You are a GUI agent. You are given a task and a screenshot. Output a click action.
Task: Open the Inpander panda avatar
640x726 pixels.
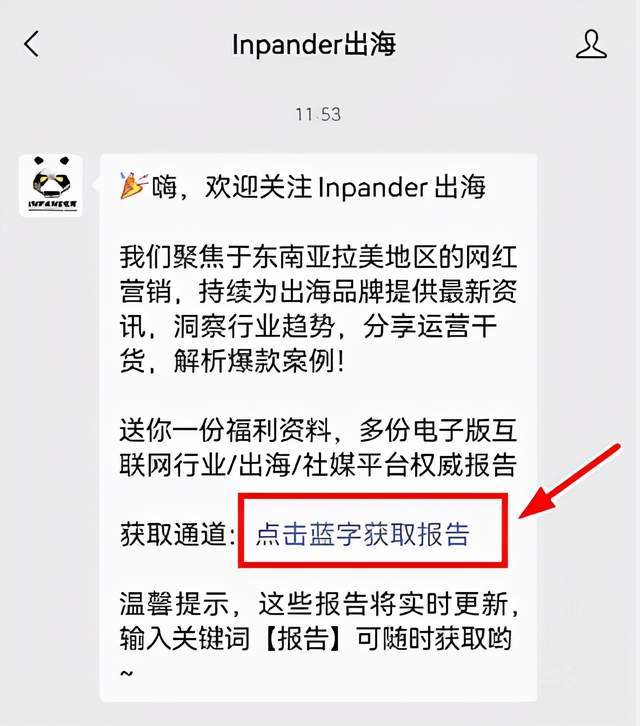tap(51, 187)
